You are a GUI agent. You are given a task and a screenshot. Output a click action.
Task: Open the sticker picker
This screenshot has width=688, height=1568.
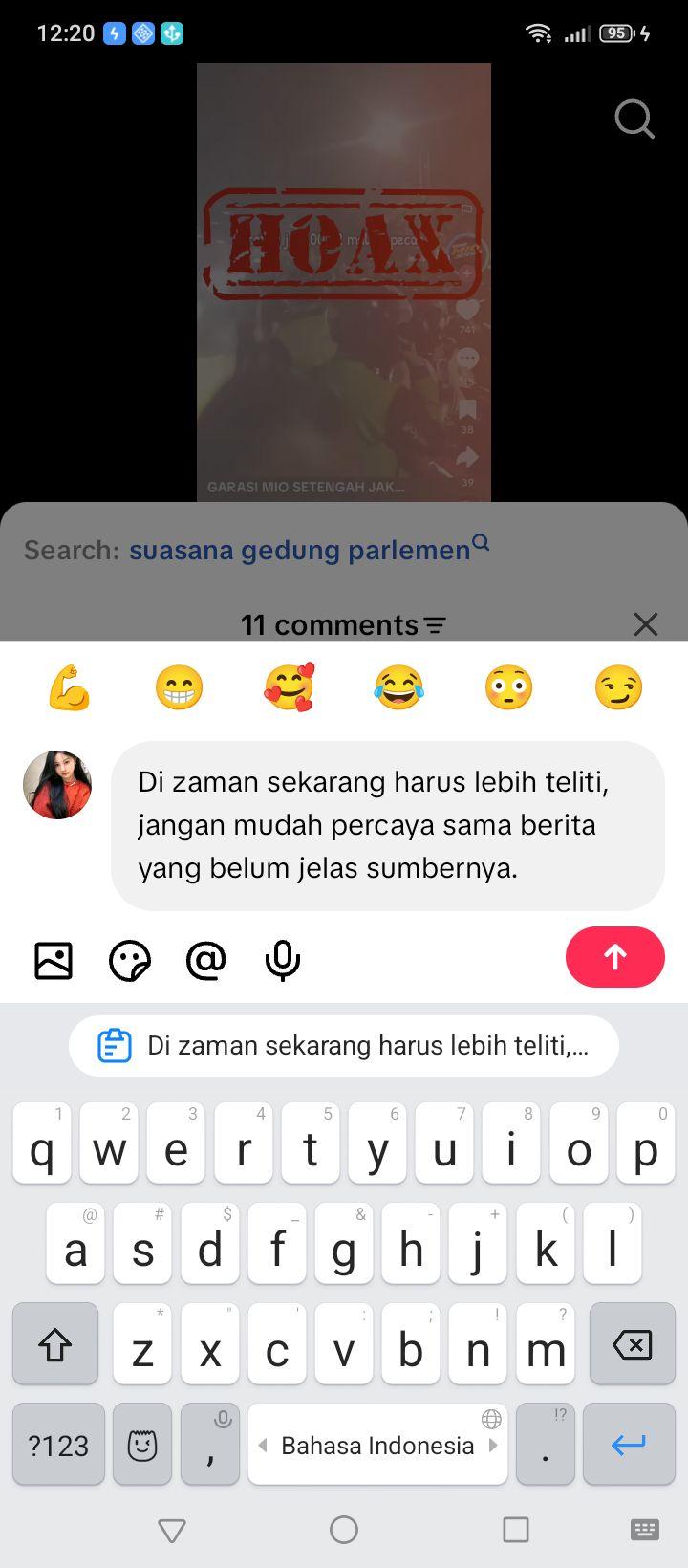[x=130, y=961]
